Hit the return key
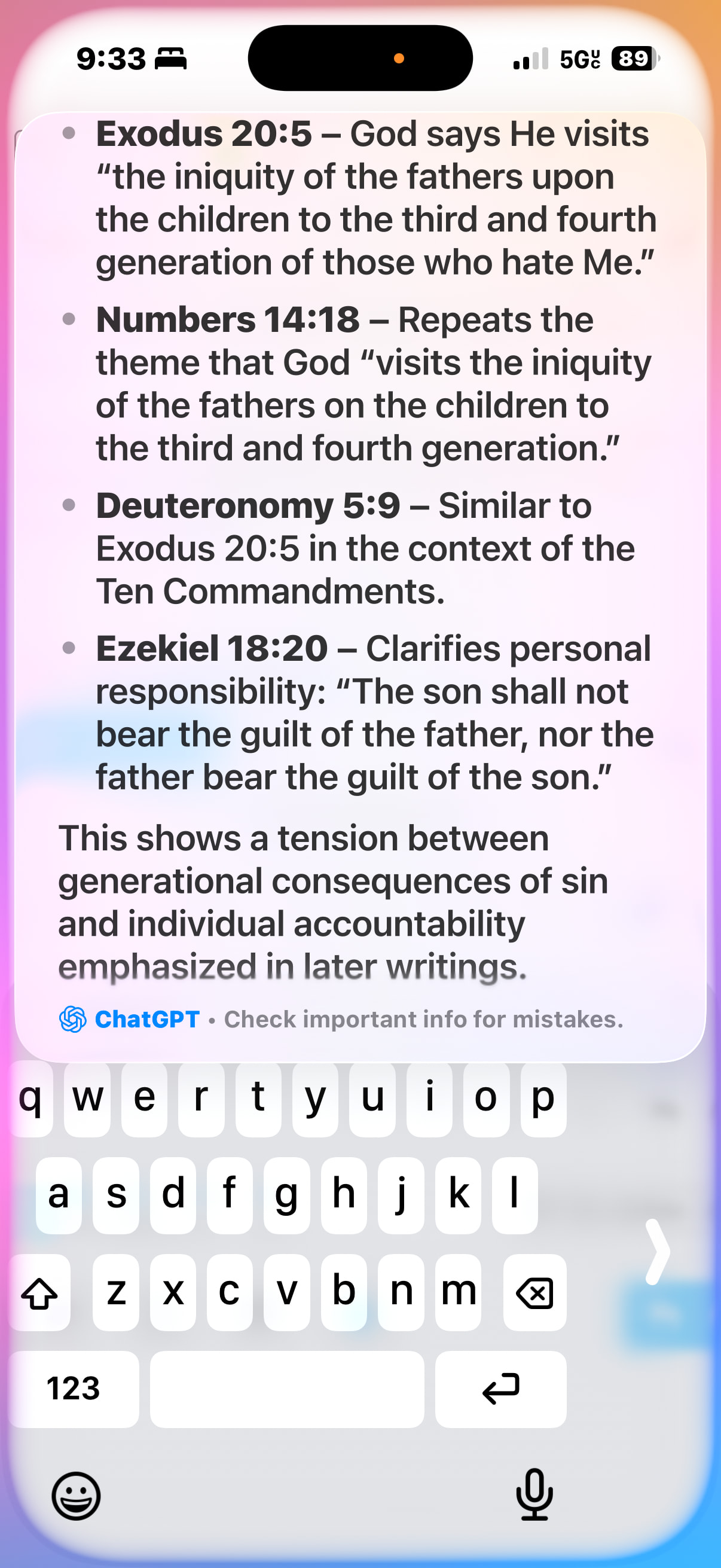 pyautogui.click(x=500, y=1389)
